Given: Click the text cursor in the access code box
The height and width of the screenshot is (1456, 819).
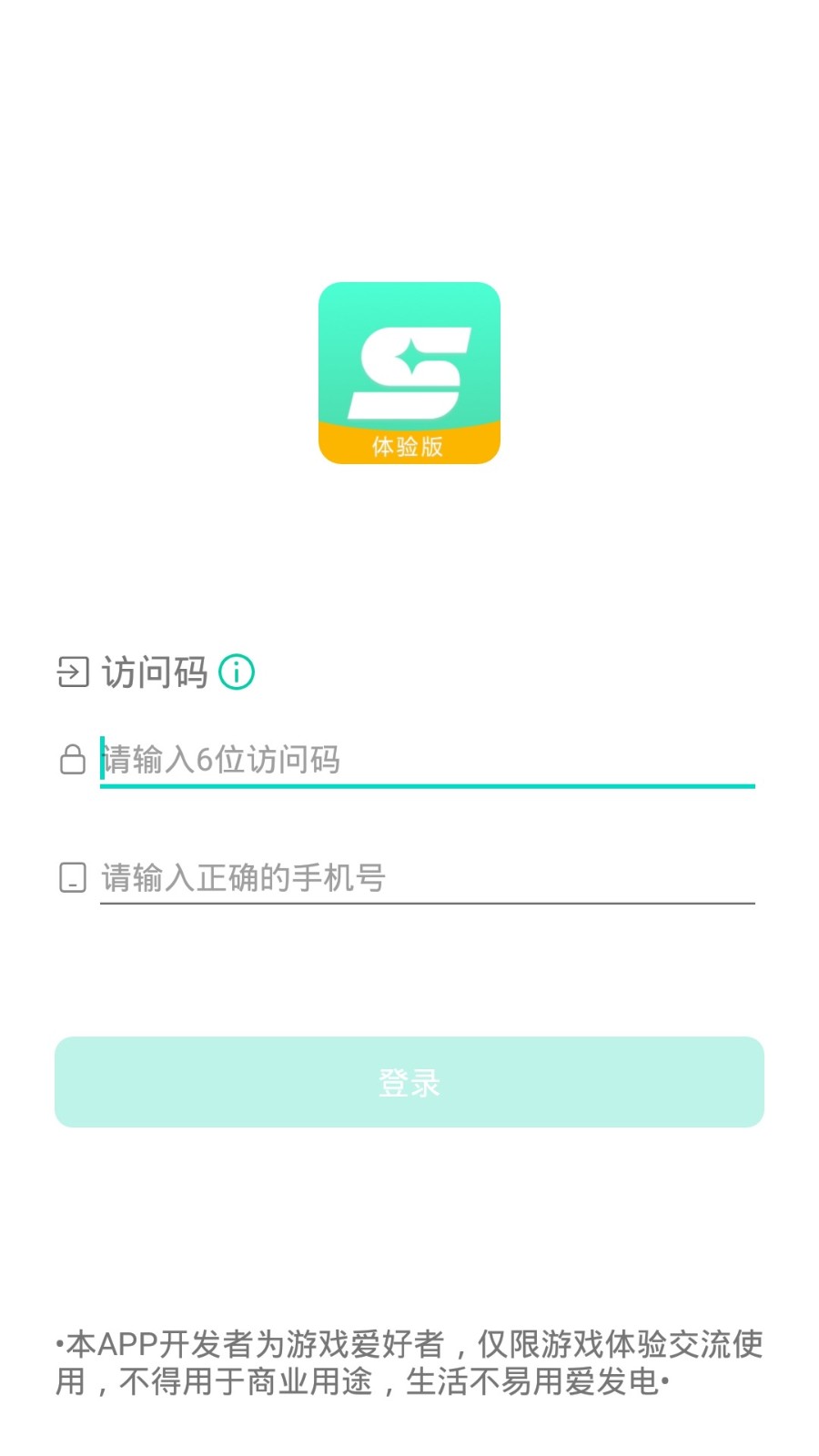Looking at the screenshot, I should coord(102,760).
